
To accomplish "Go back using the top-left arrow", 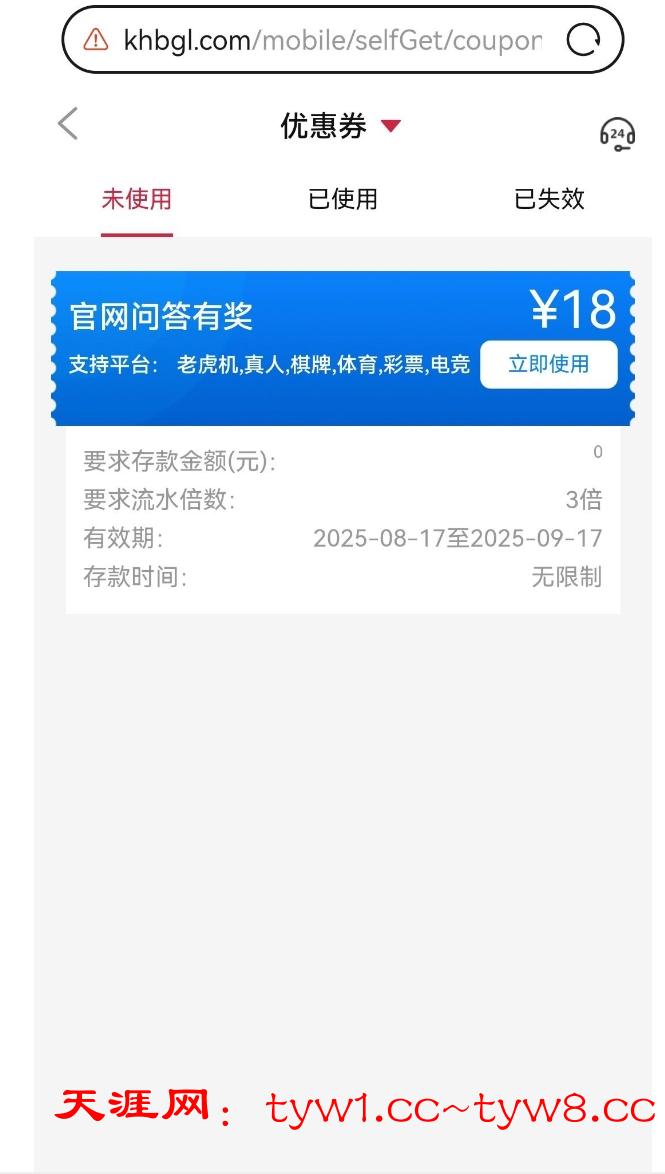I will coord(67,125).
